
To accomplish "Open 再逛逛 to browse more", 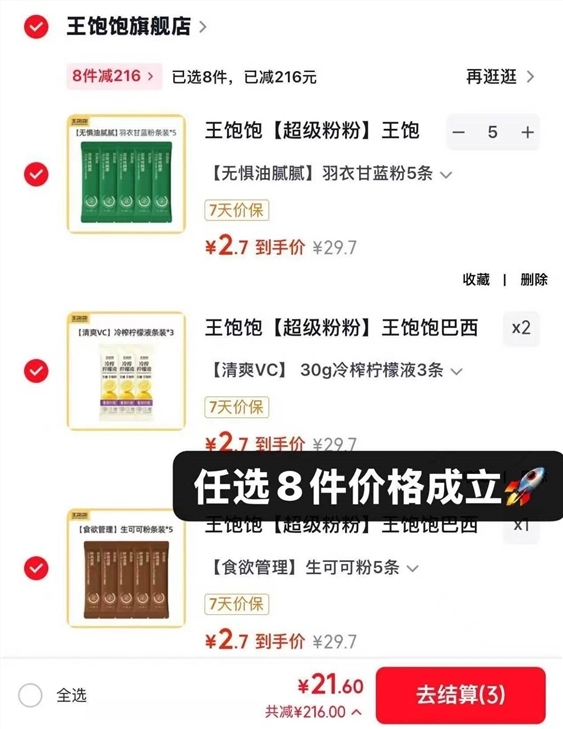I will (500, 77).
